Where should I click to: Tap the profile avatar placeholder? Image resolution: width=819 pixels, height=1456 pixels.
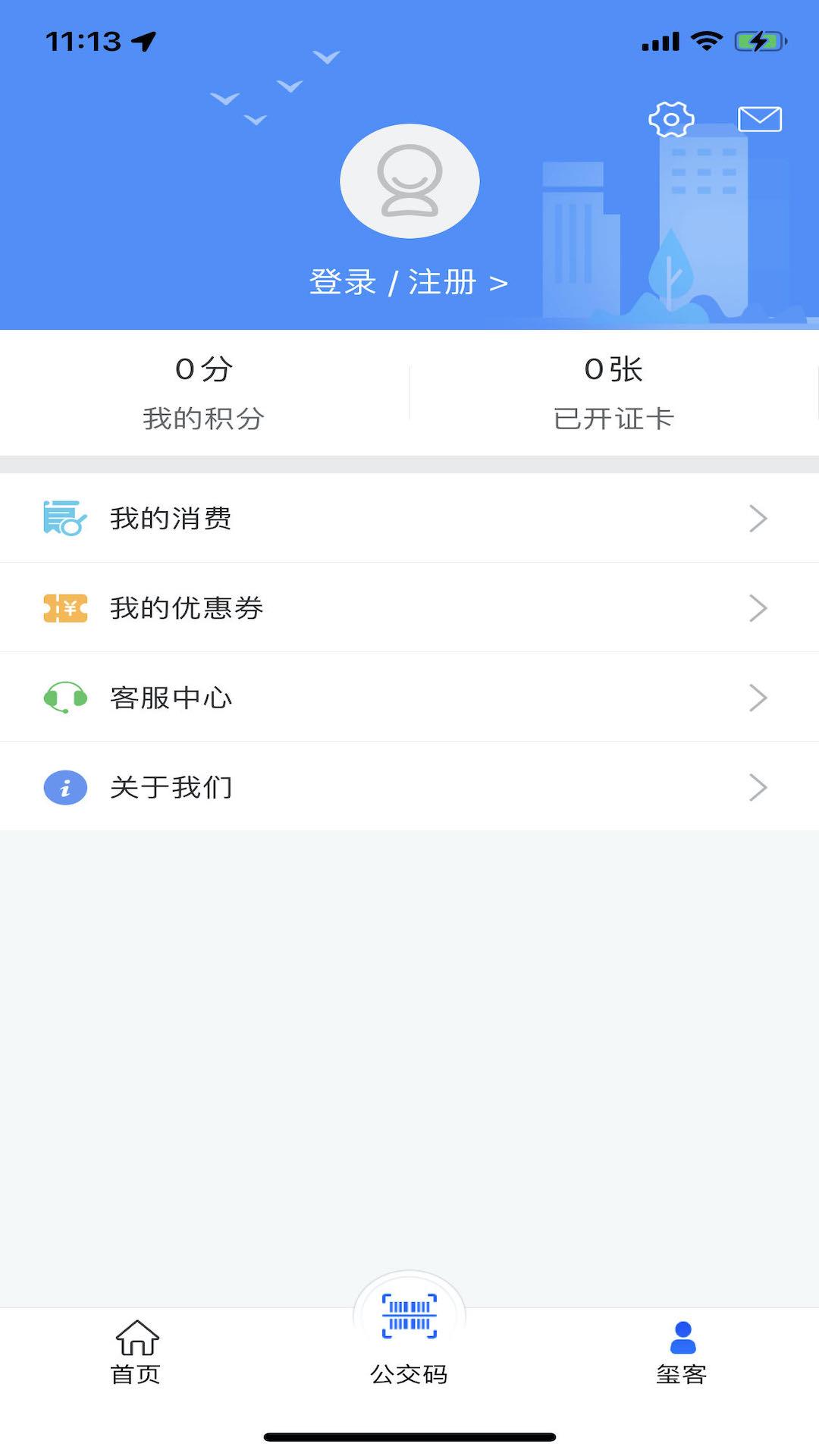[x=409, y=182]
